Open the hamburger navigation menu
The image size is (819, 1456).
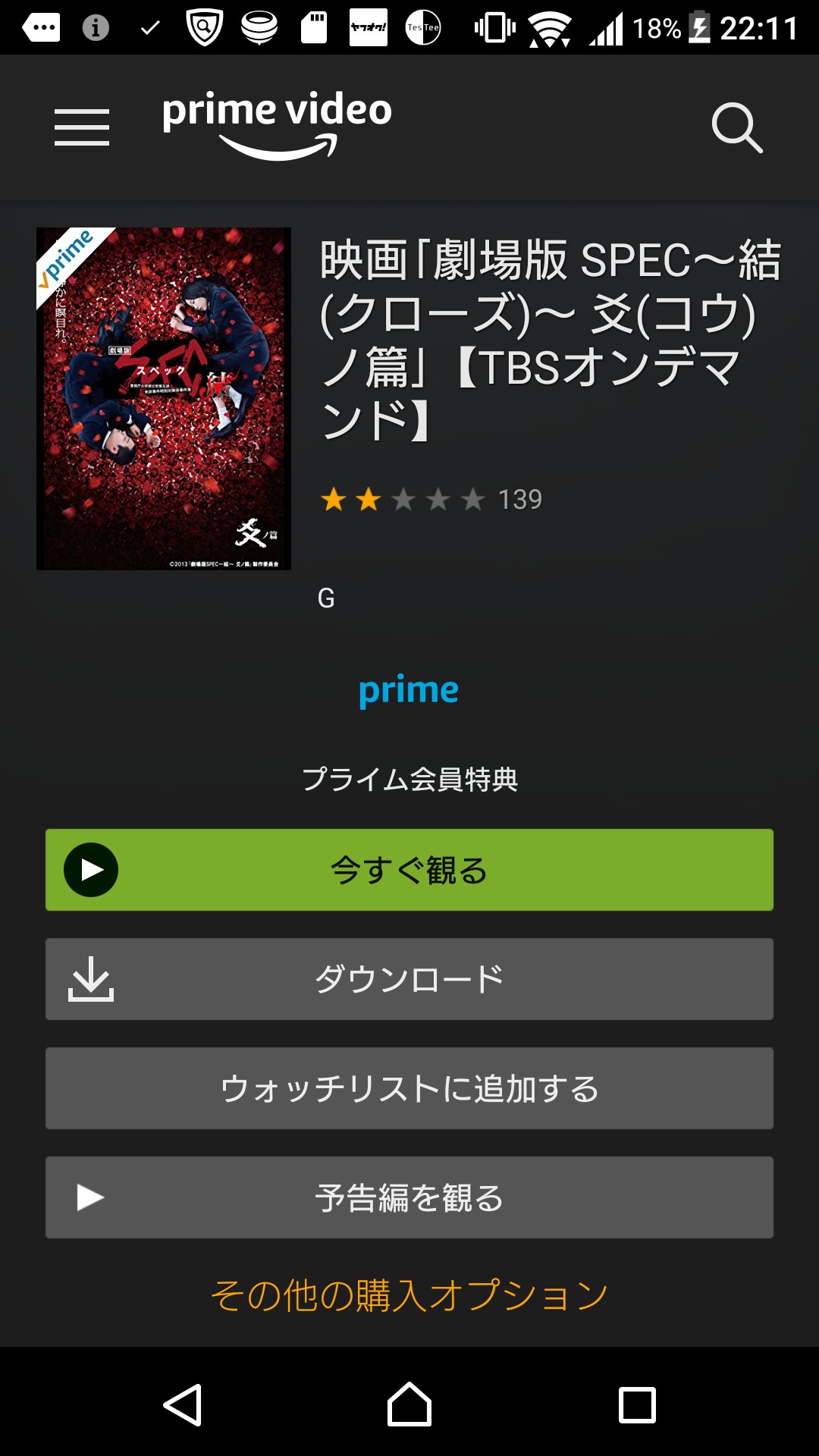(x=82, y=127)
